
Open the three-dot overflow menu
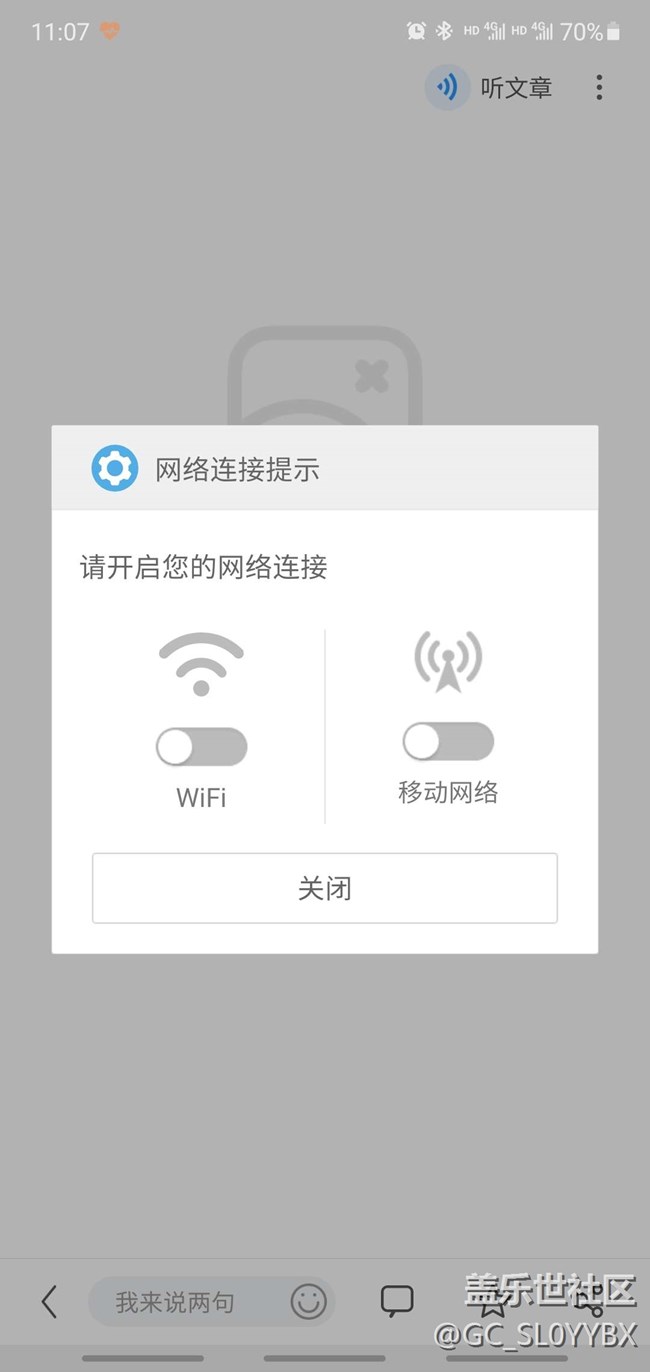click(x=599, y=88)
